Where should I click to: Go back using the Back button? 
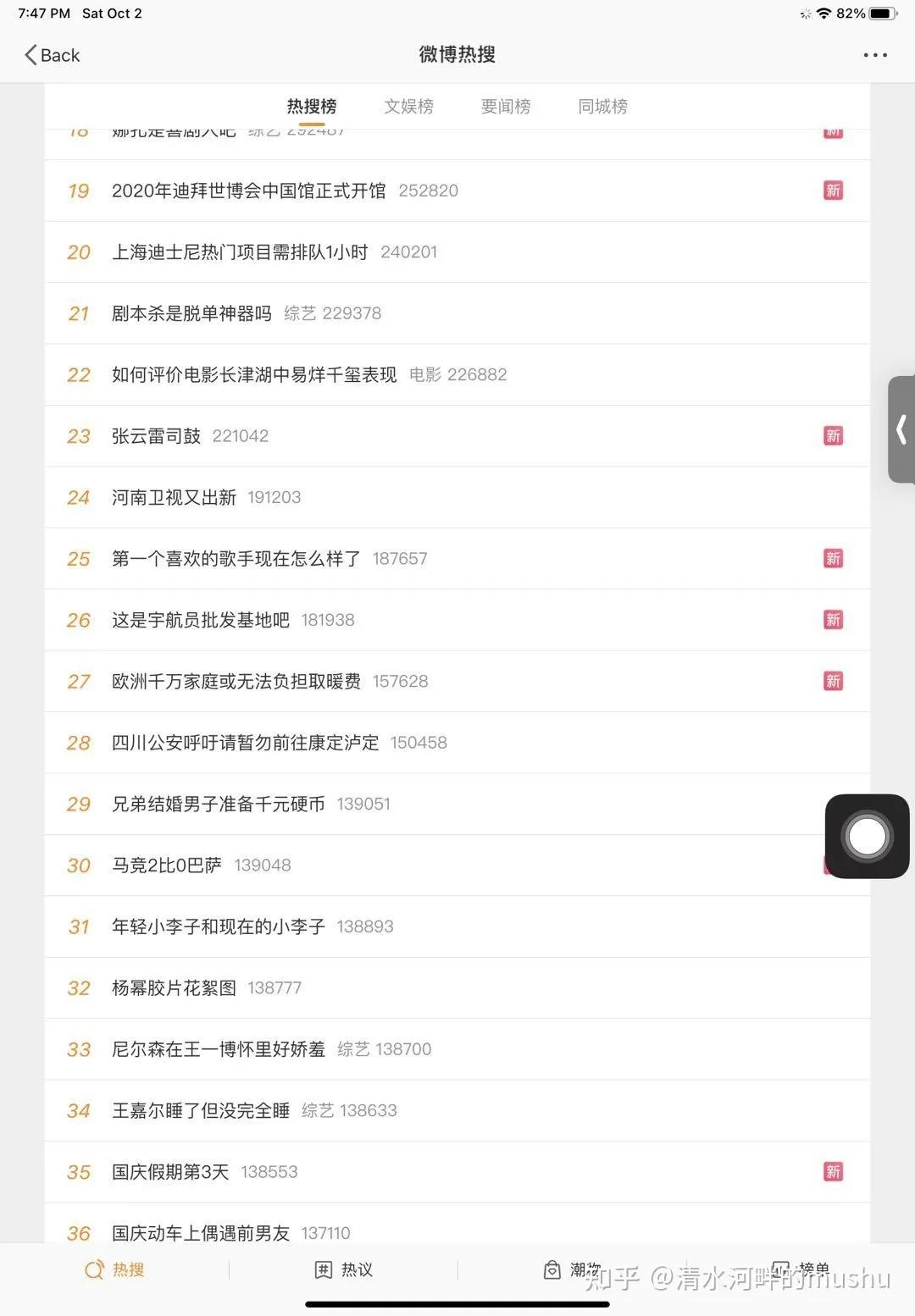click(x=53, y=55)
